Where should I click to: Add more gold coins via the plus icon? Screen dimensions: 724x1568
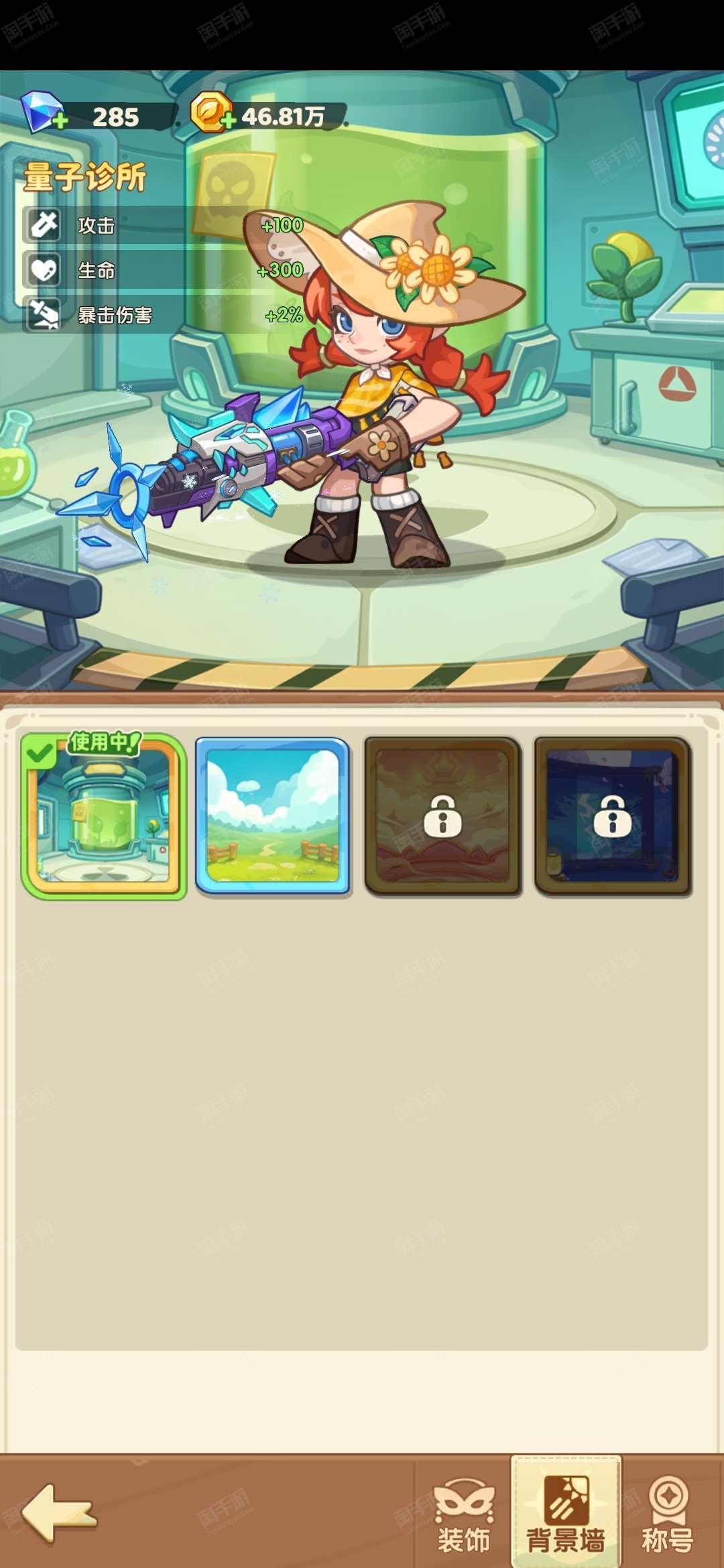(x=228, y=121)
